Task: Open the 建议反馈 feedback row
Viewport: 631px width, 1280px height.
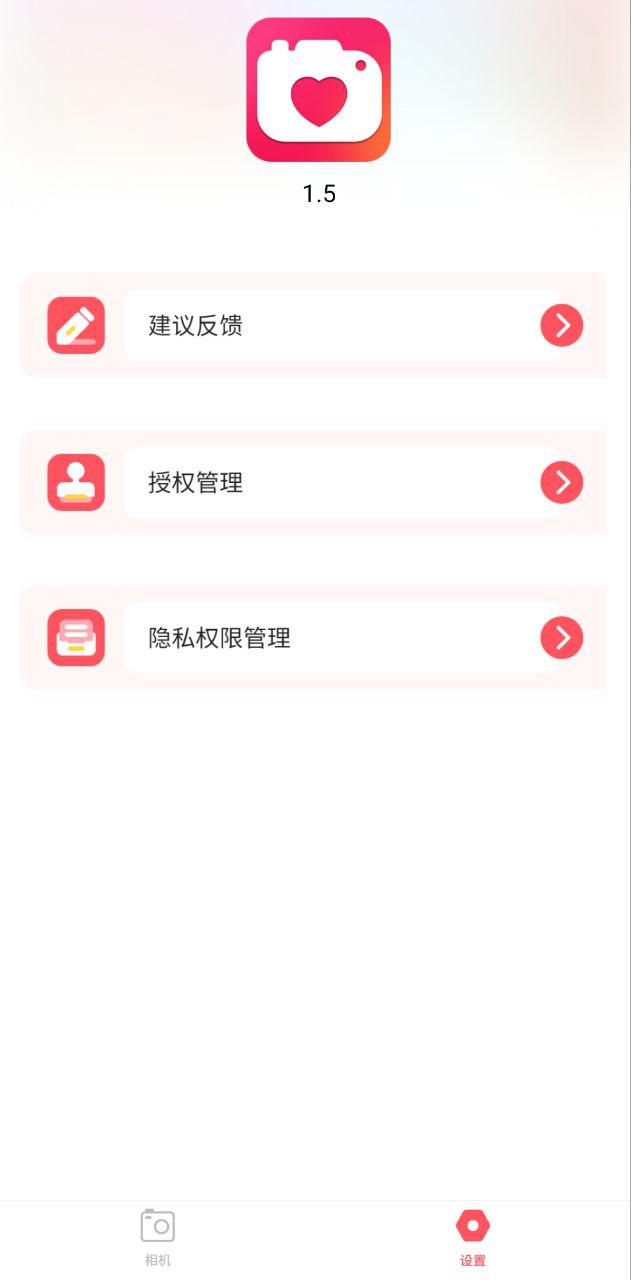Action: [x=313, y=325]
